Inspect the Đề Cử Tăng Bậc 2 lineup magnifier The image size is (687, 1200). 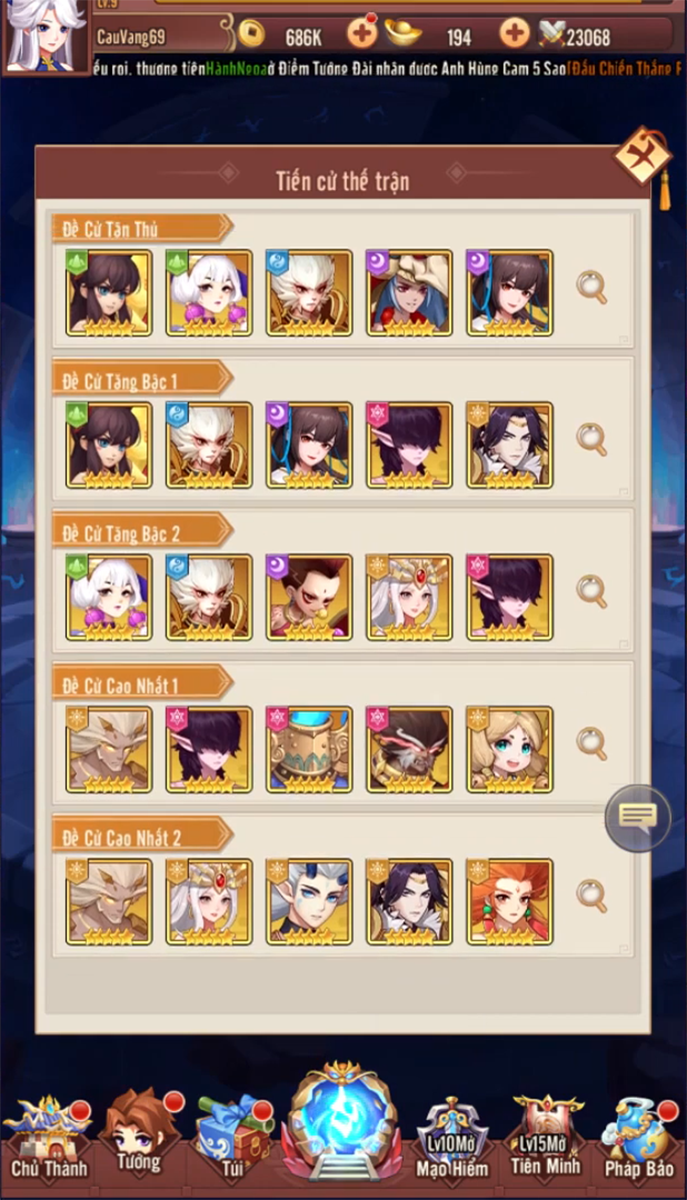(x=592, y=592)
